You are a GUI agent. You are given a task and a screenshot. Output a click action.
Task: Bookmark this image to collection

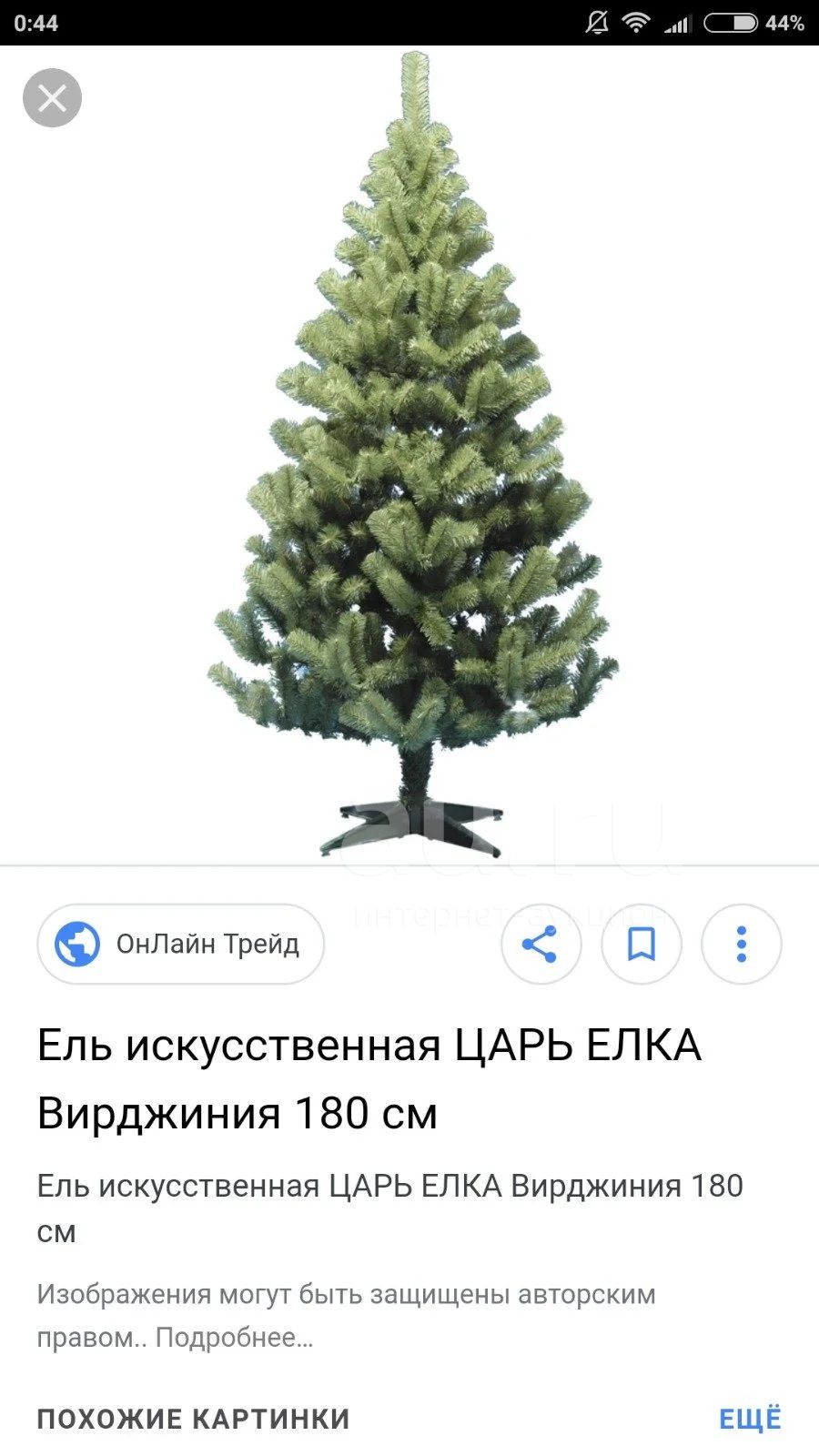point(641,944)
